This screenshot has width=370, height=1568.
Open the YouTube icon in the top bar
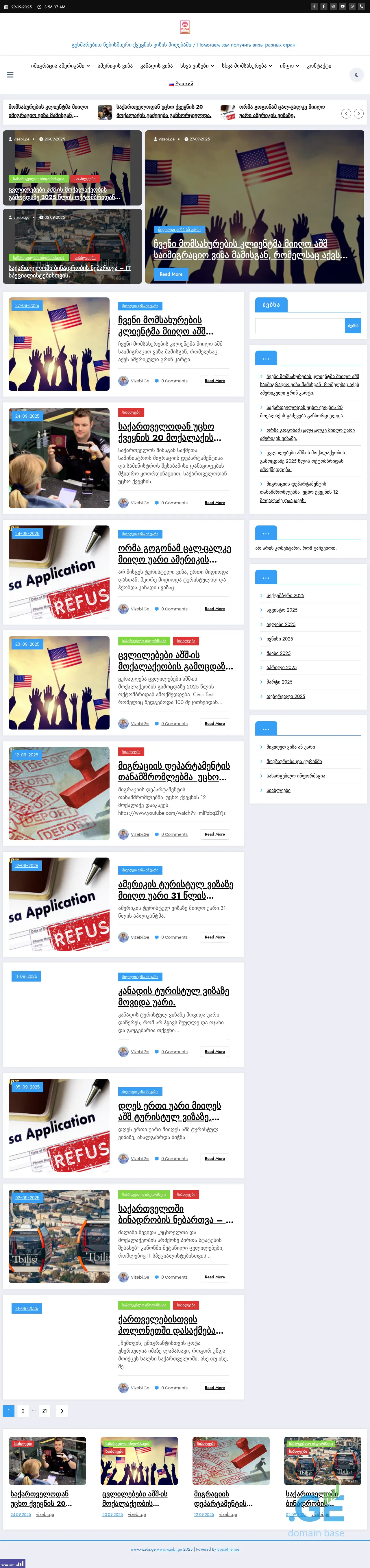[x=343, y=7]
